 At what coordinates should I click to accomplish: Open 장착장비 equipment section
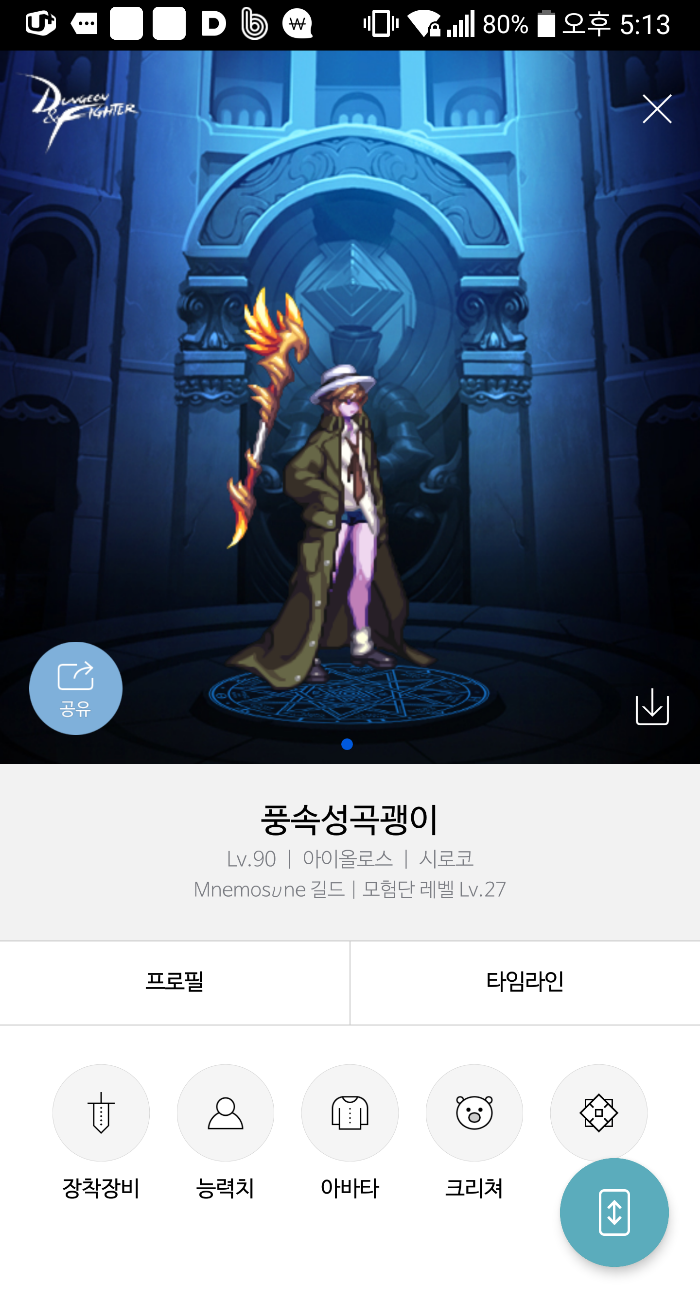pos(101,1113)
